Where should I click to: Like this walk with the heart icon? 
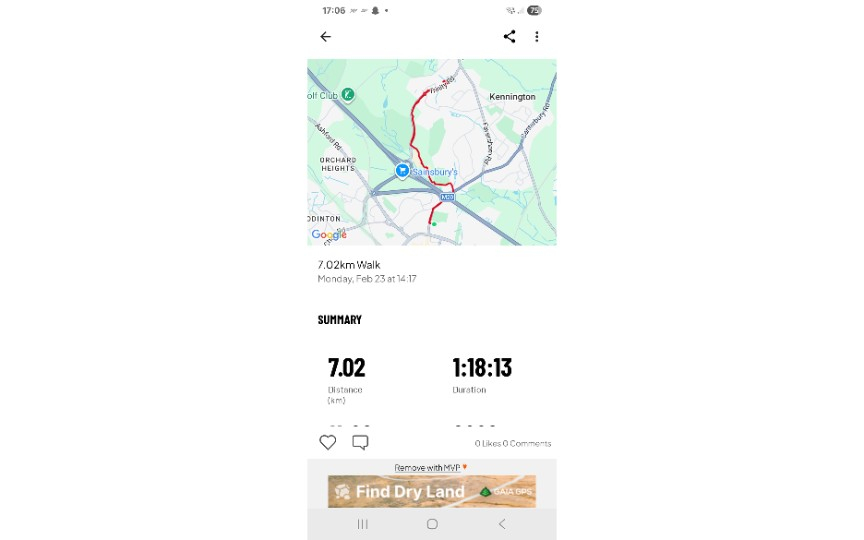tap(328, 442)
